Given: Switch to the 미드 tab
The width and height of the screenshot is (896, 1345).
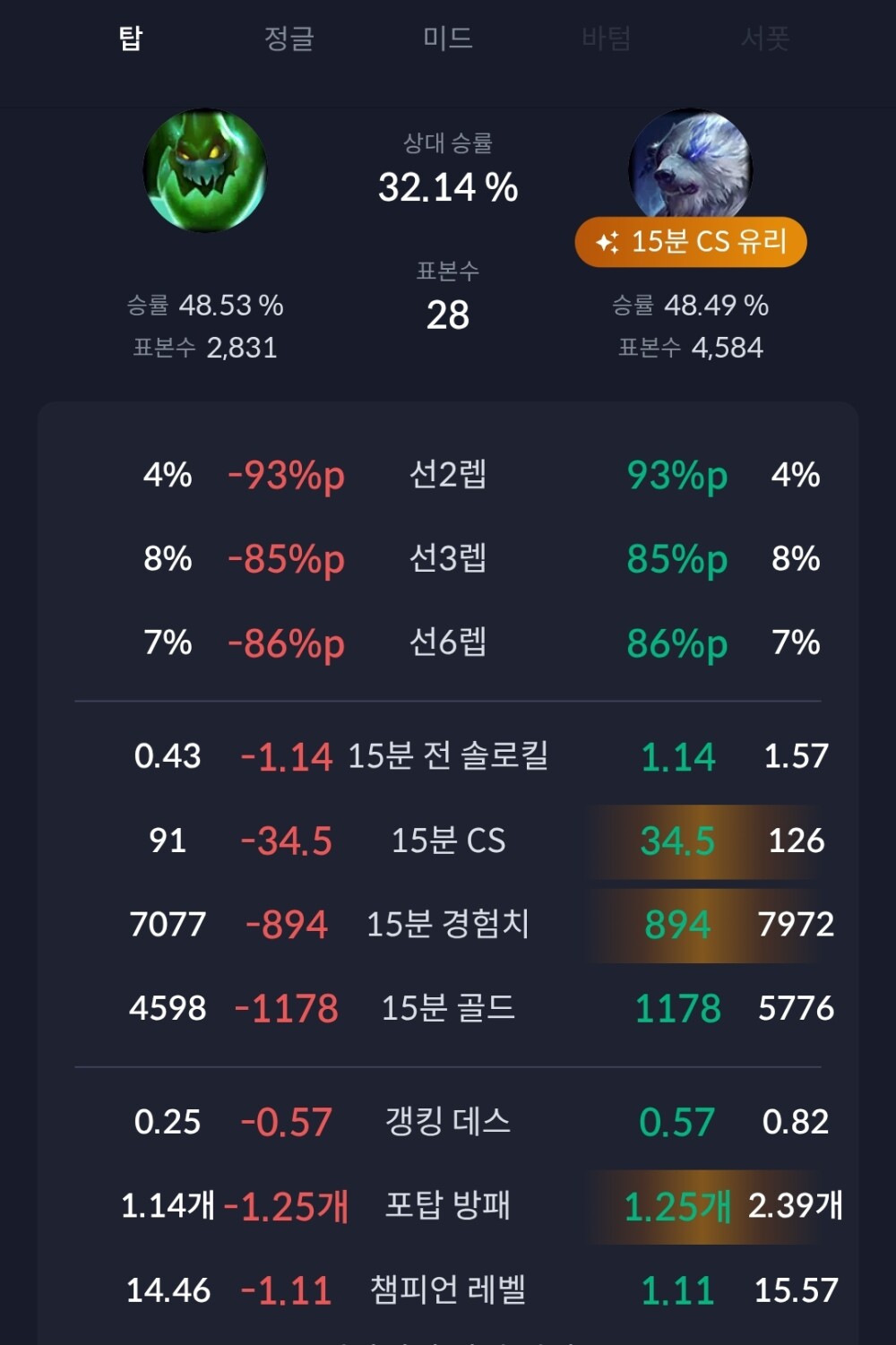Looking at the screenshot, I should (447, 39).
